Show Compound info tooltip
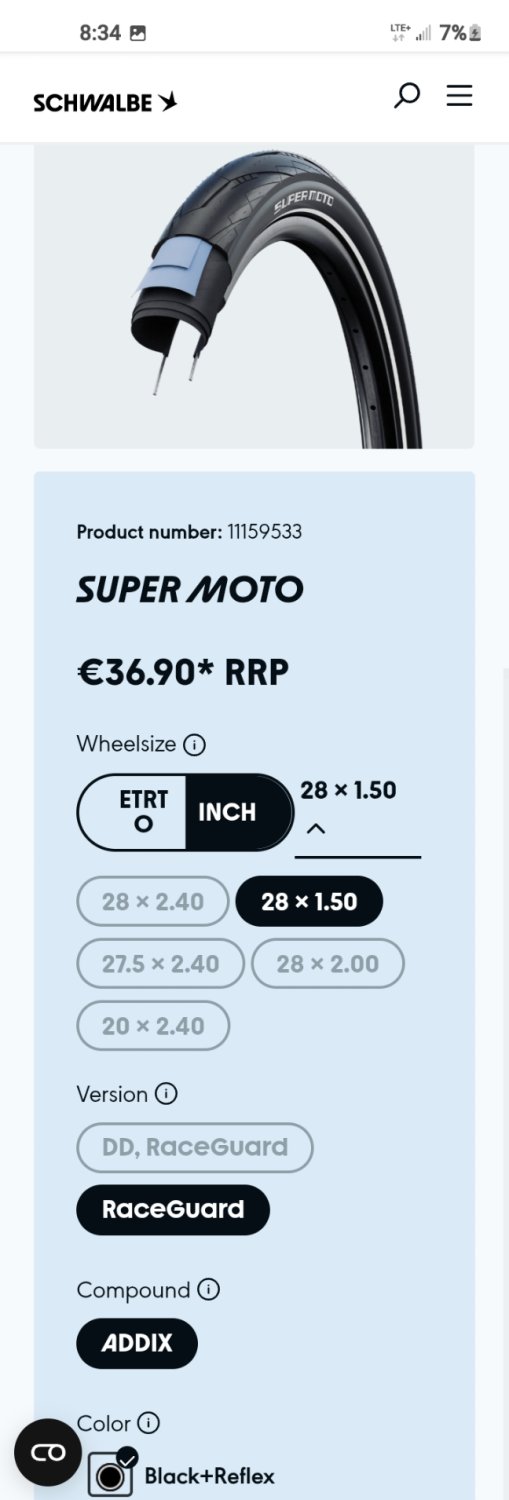This screenshot has width=509, height=1500. (209, 1290)
